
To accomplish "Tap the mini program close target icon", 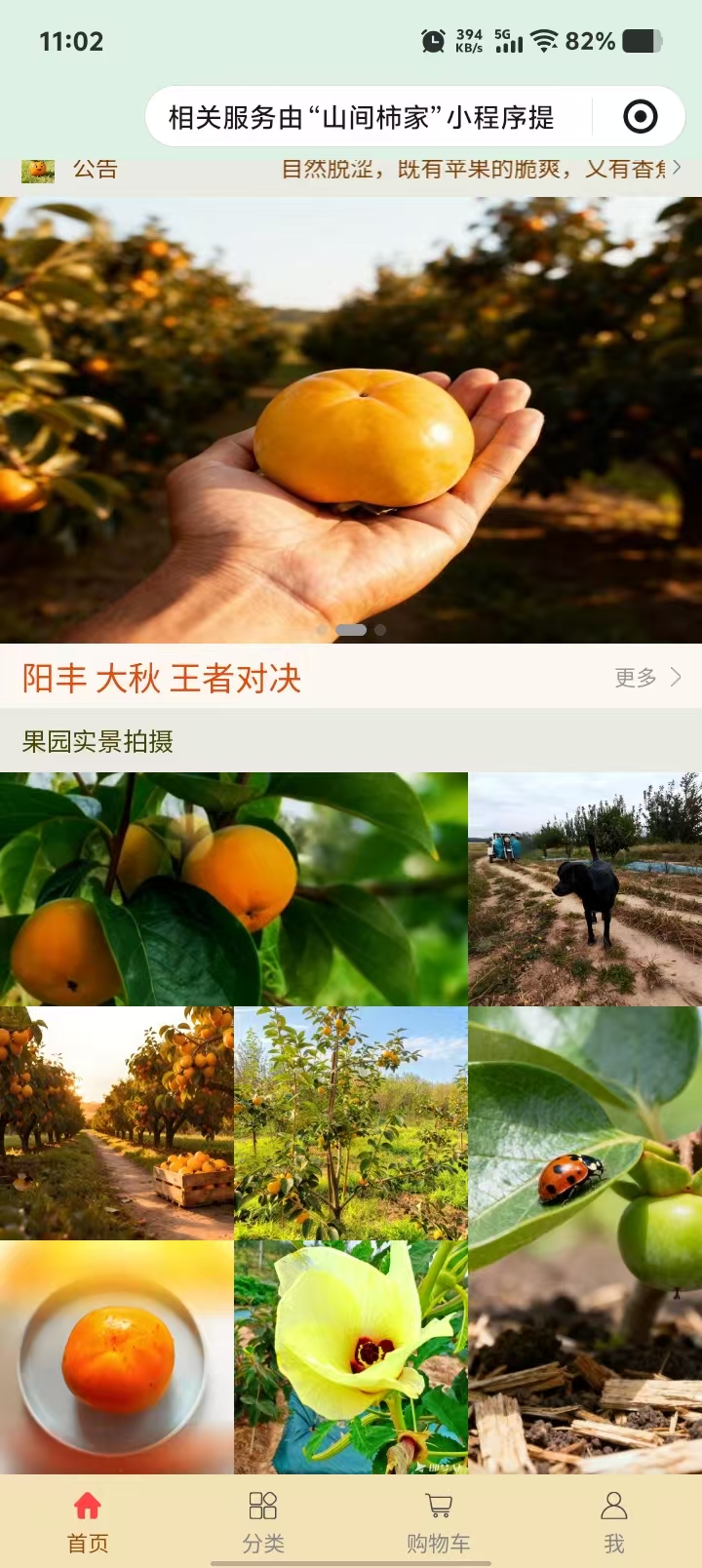I will coord(640,117).
